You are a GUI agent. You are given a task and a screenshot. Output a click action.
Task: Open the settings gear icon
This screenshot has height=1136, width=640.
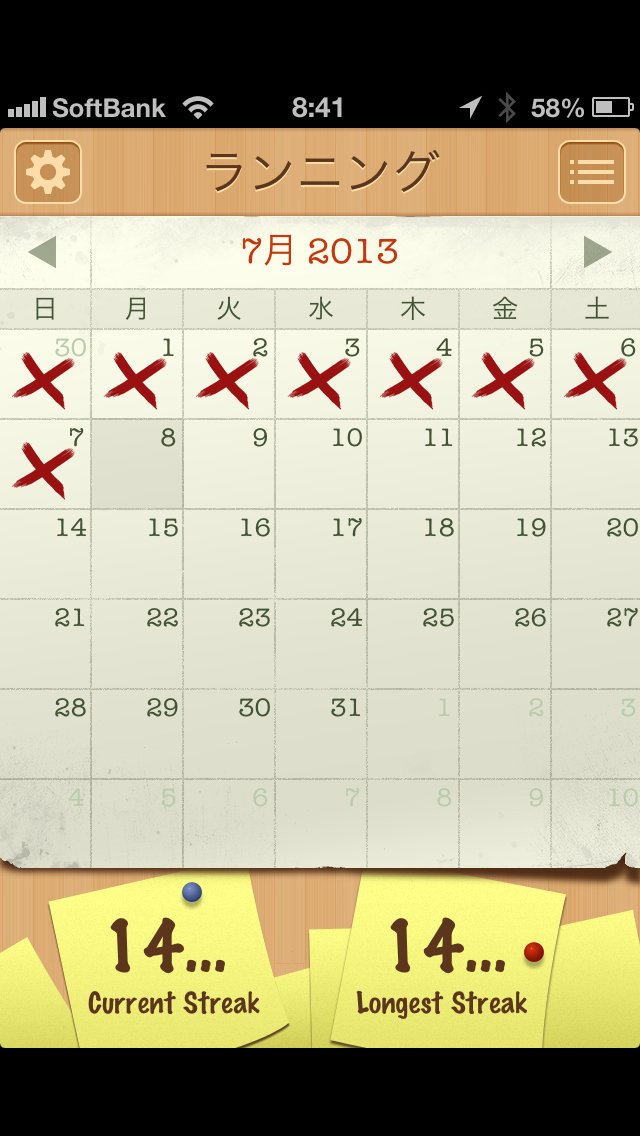click(x=48, y=172)
